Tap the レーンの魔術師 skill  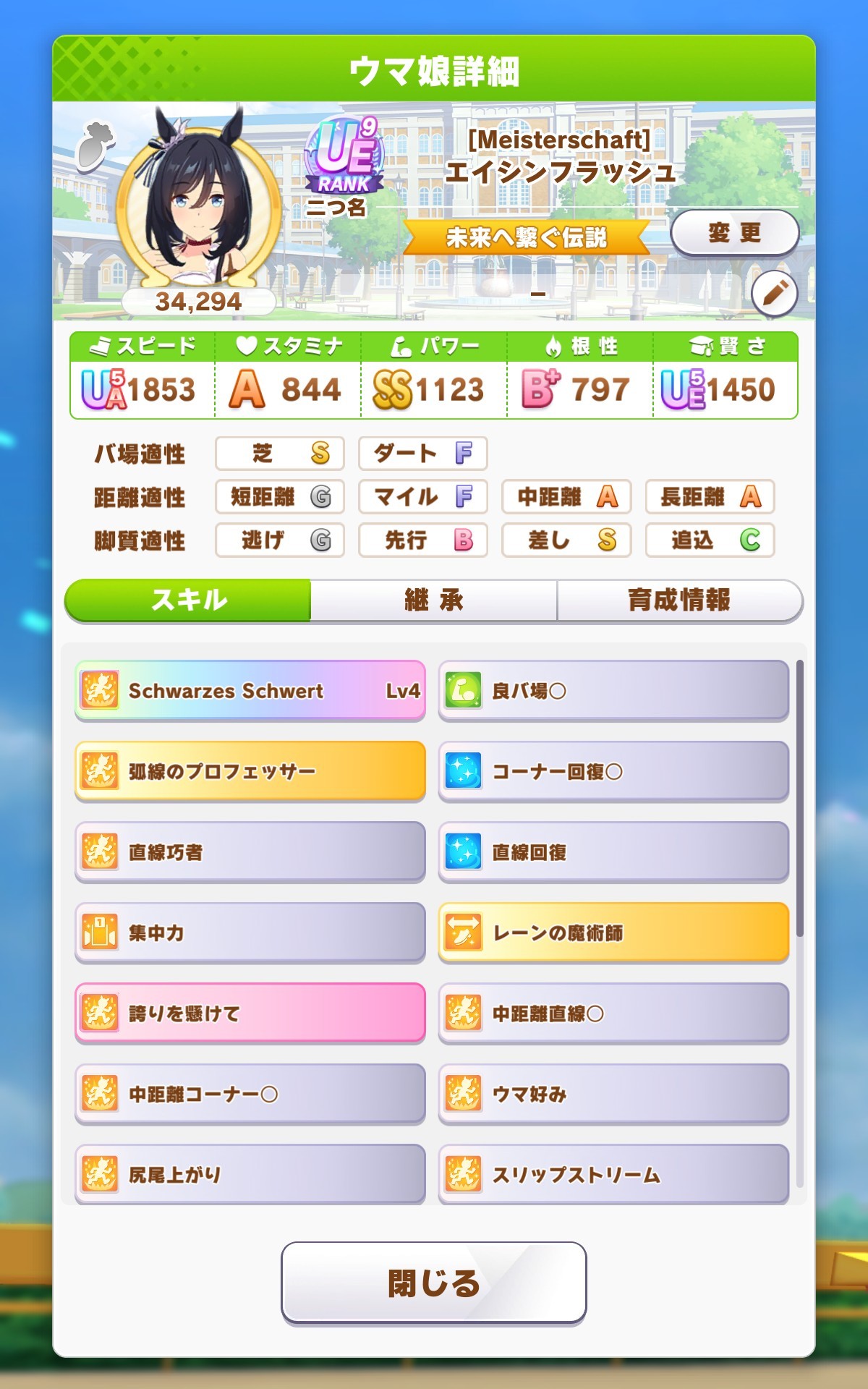(613, 933)
